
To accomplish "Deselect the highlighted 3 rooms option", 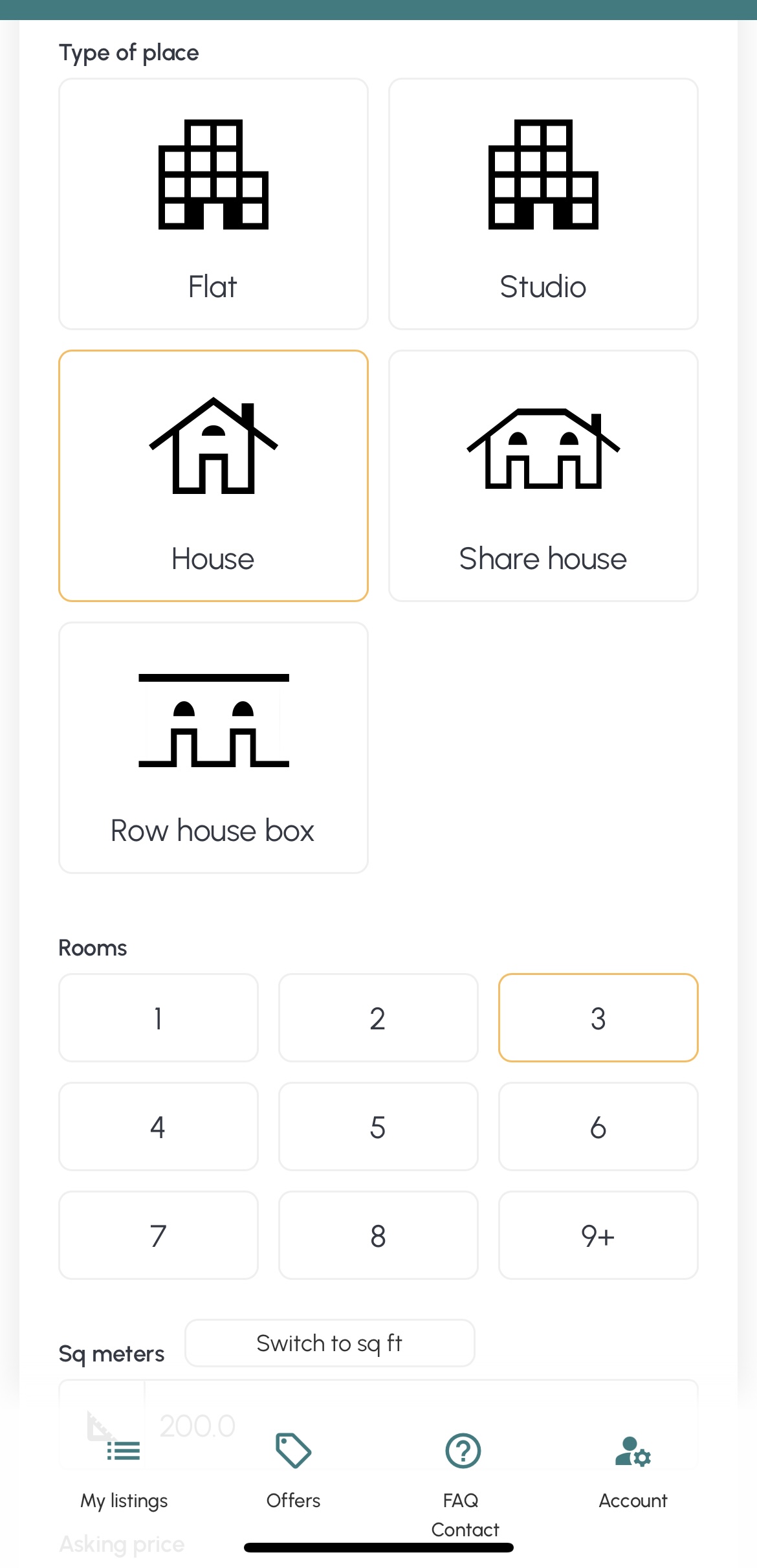I will click(x=598, y=1018).
